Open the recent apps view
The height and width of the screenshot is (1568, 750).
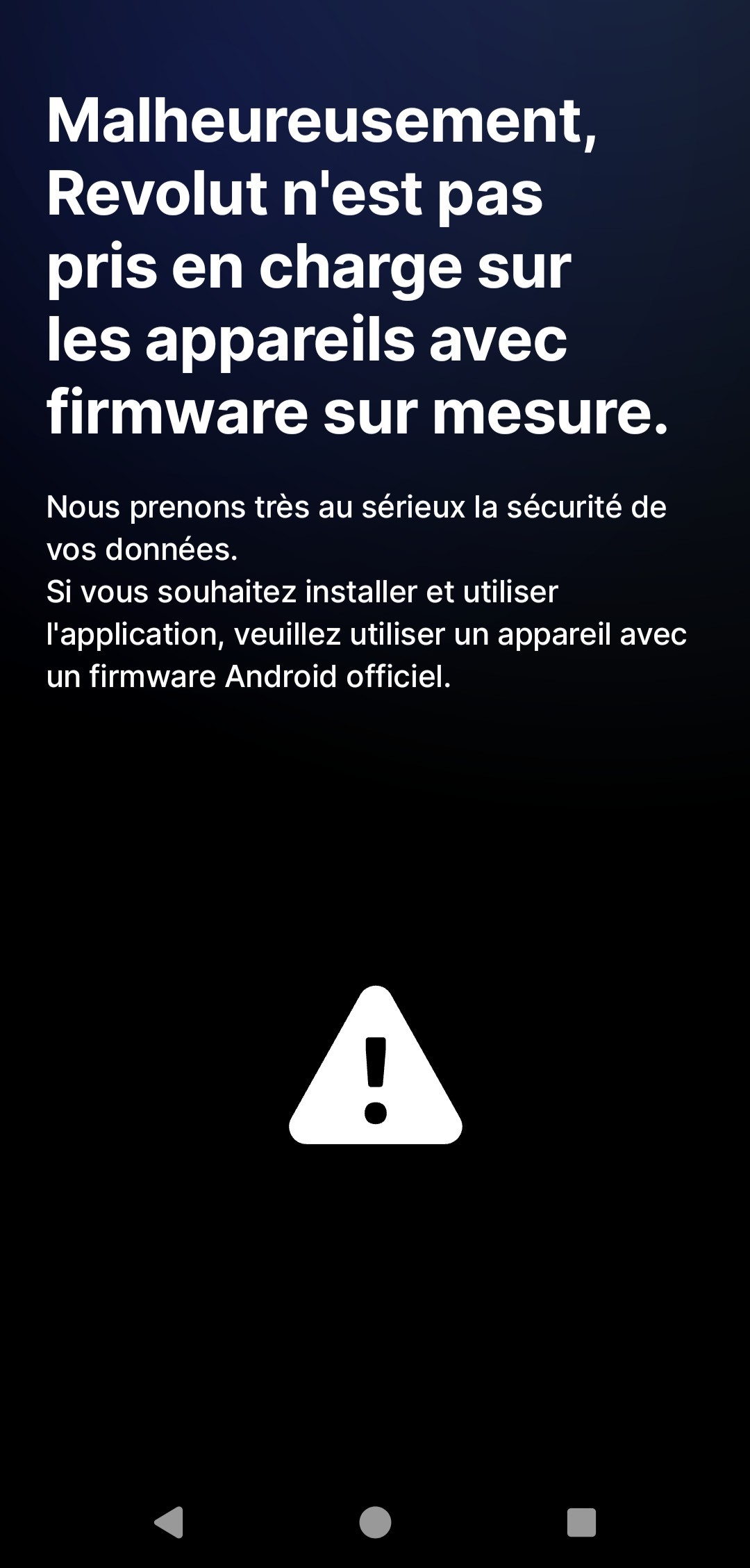(x=581, y=1522)
